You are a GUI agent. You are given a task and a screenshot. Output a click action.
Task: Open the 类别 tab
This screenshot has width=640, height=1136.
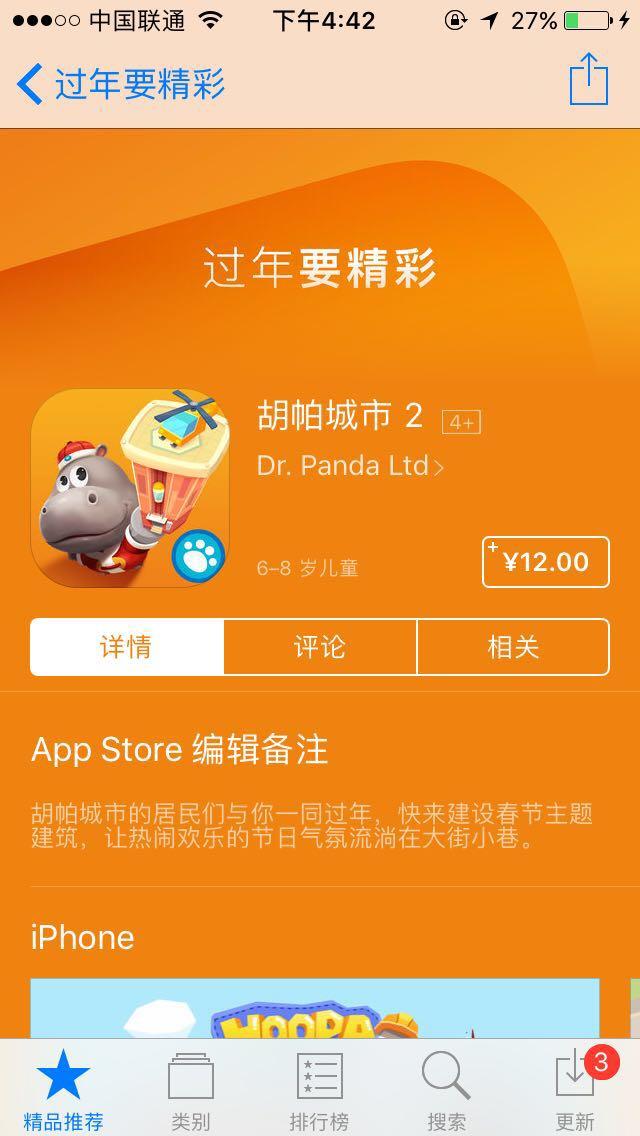pyautogui.click(x=190, y=1088)
